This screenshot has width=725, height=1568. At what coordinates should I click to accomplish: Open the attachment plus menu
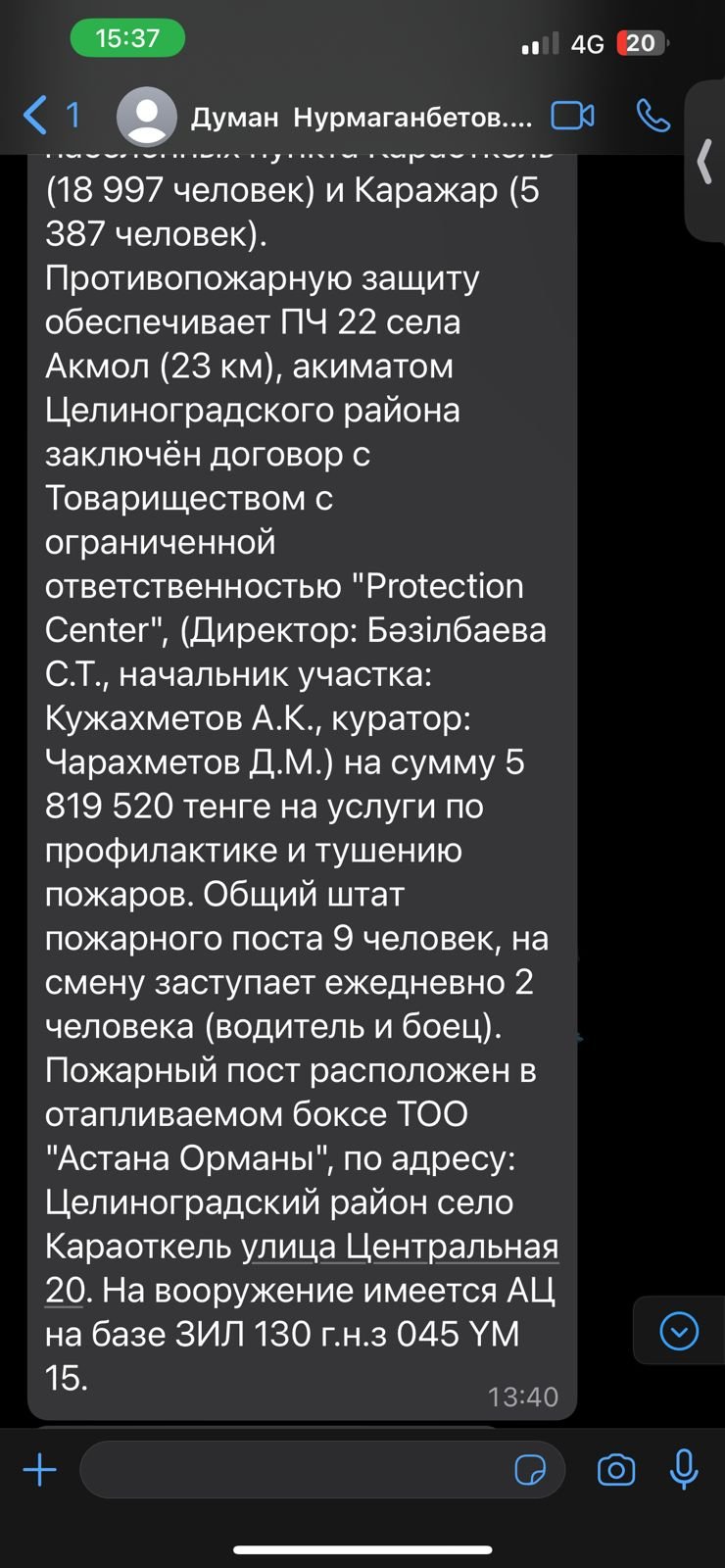(40, 1470)
